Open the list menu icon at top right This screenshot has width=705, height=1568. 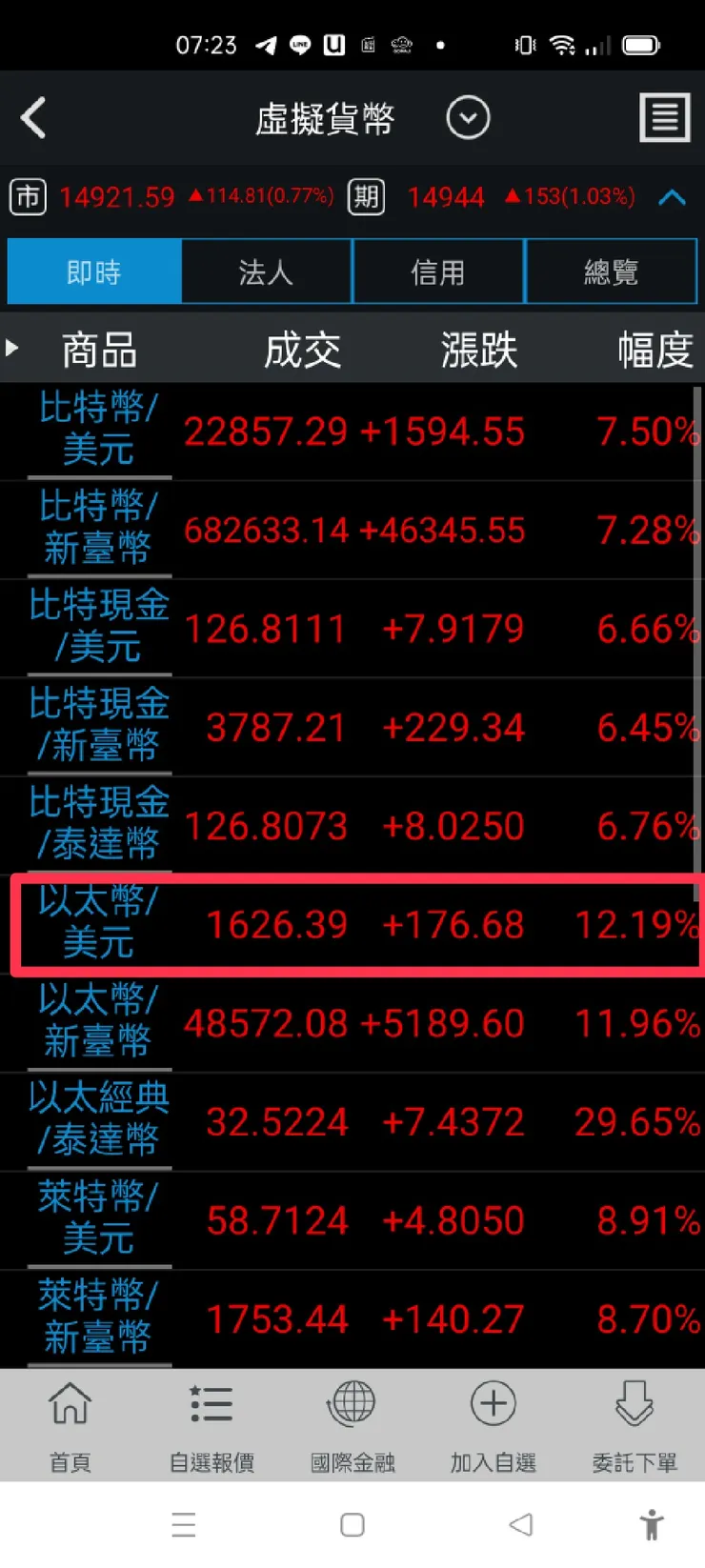664,119
